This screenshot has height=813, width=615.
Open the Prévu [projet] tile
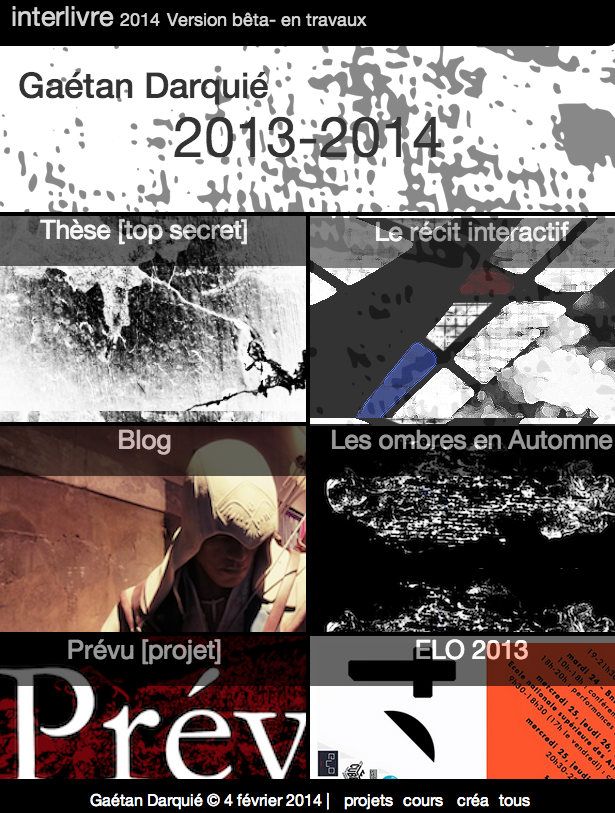[152, 708]
